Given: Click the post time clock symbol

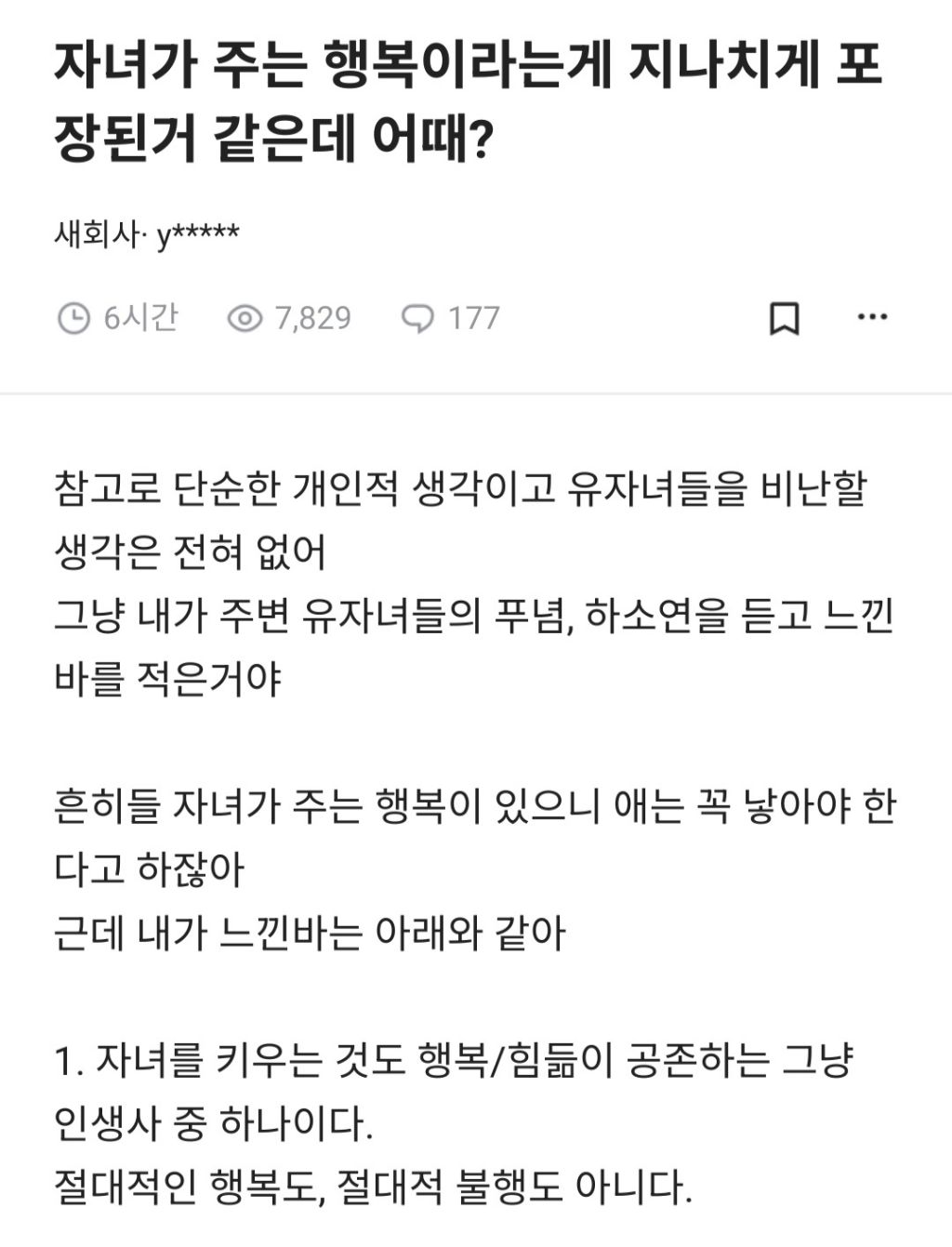Looking at the screenshot, I should 75,319.
